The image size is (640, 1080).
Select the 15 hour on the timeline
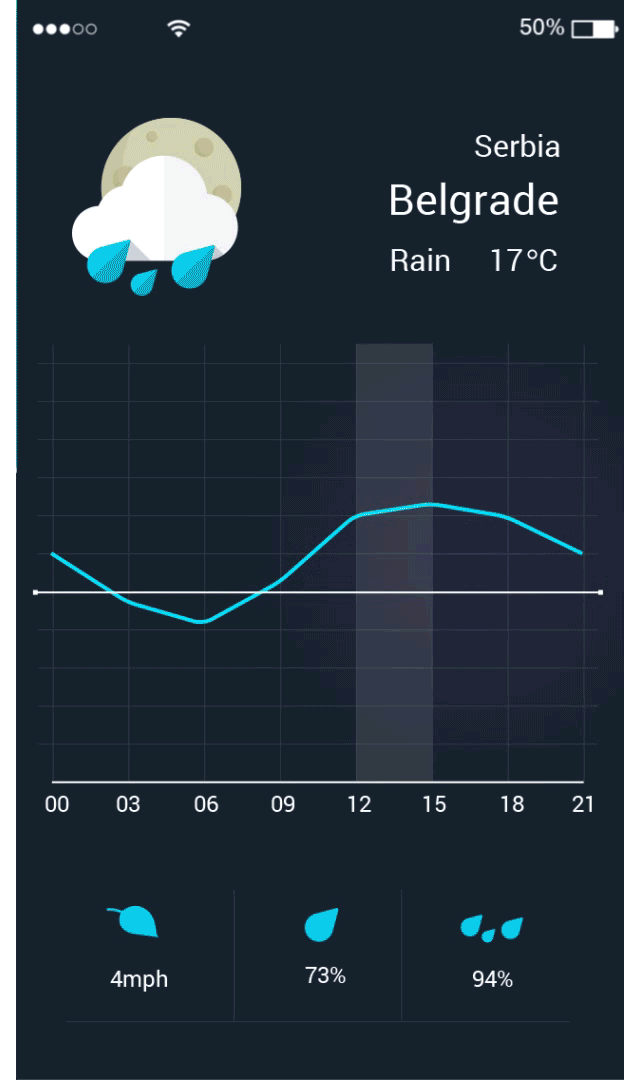[x=434, y=805]
